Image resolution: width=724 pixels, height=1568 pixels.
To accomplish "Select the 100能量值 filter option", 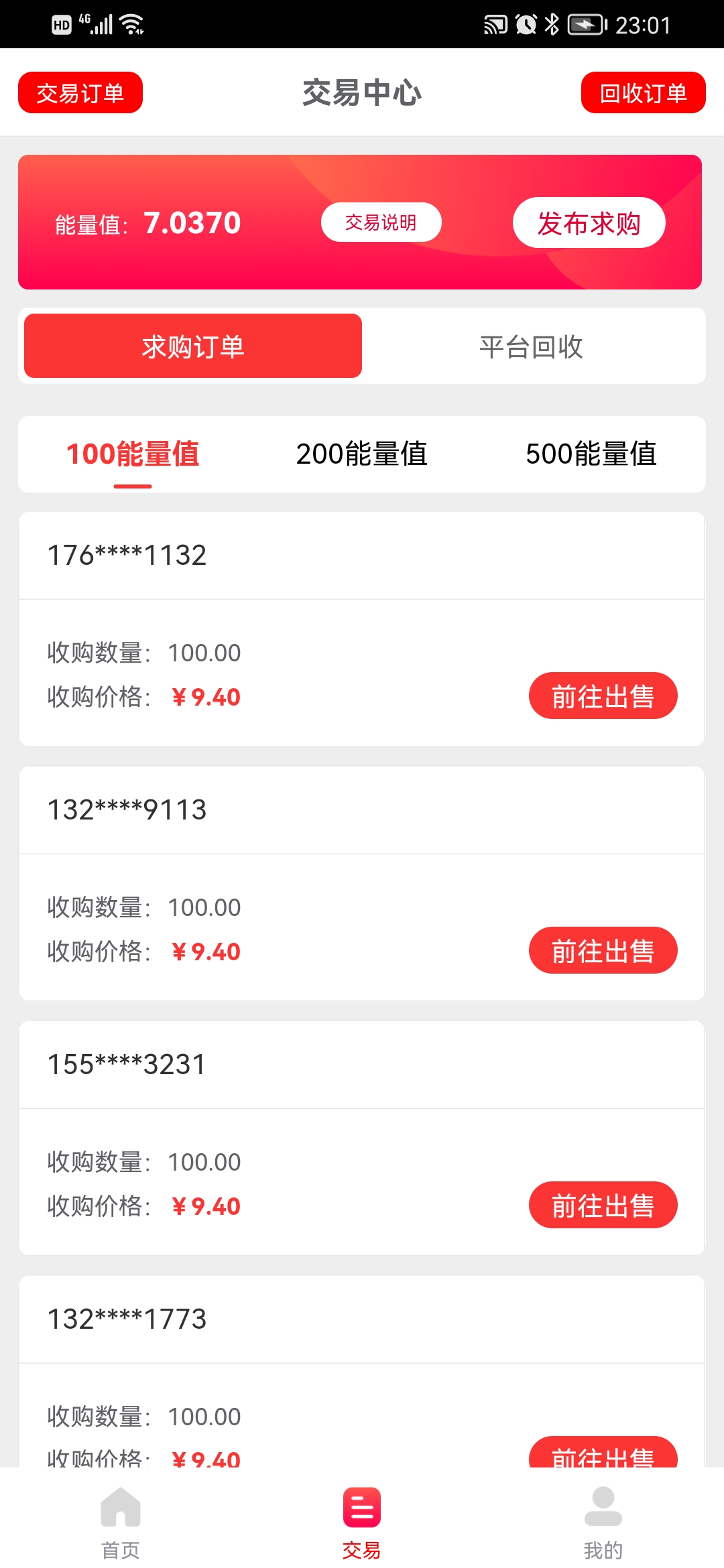I will pos(132,454).
